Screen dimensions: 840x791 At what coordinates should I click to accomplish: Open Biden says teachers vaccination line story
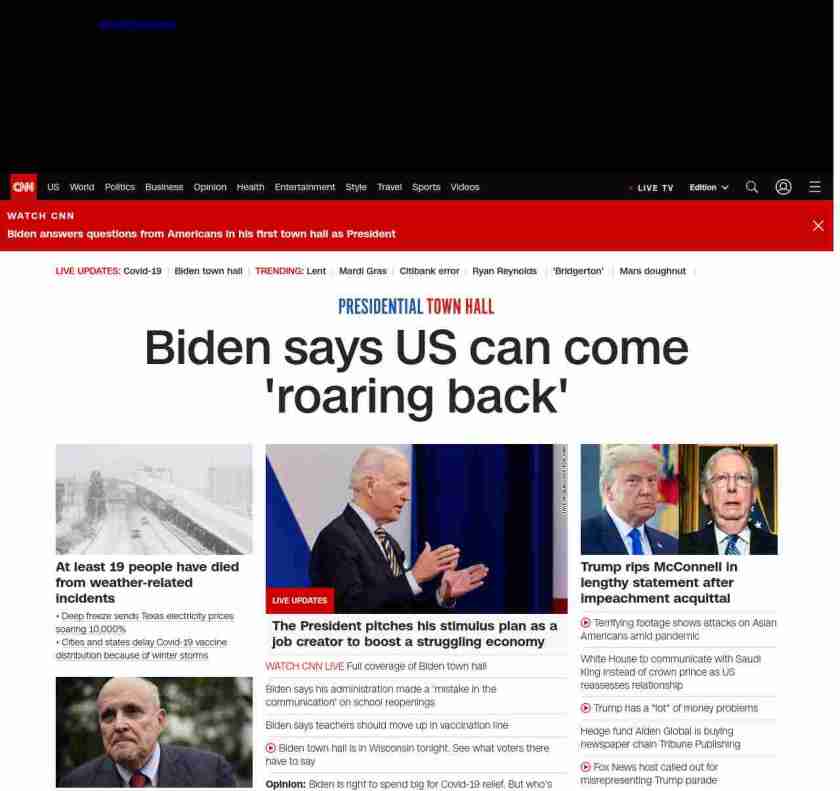click(x=386, y=725)
